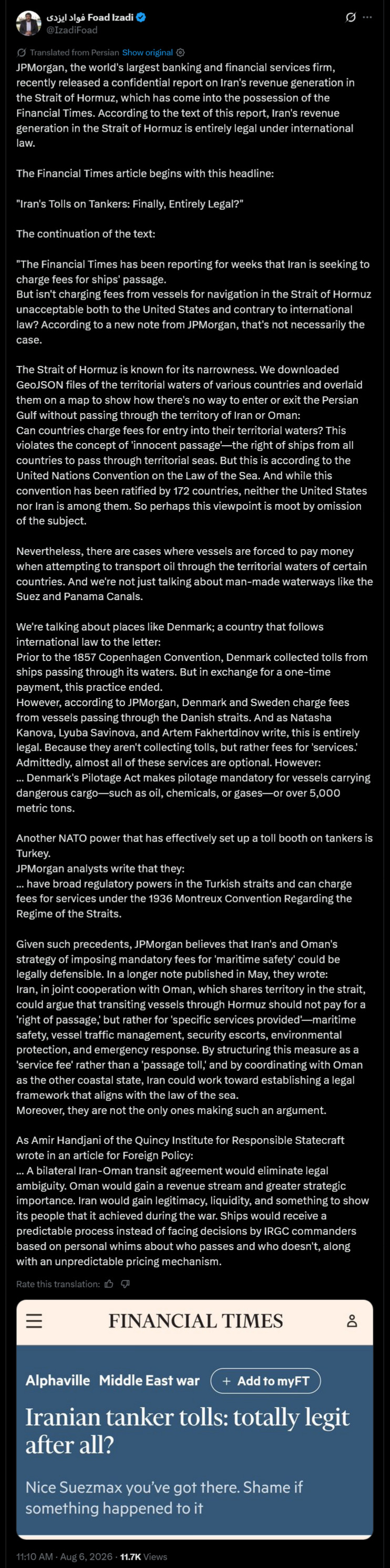Rate the translation with thumbs down
The image size is (390, 1568).
tap(126, 1283)
